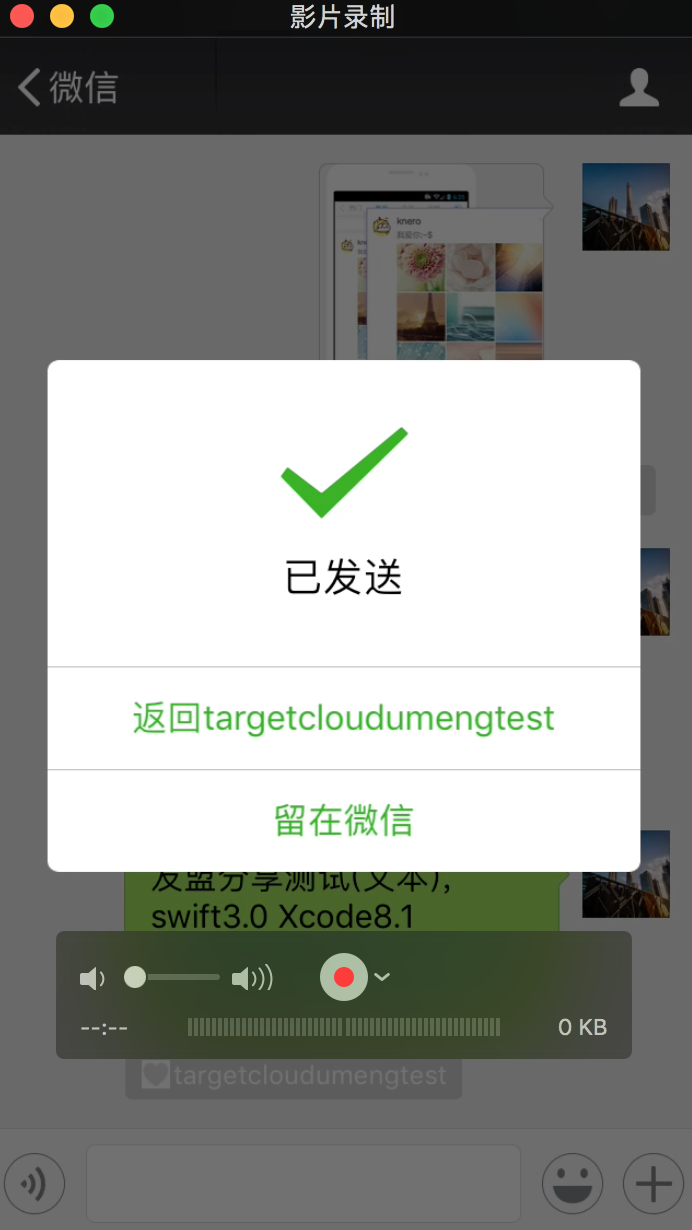Choose 留在微信 to stay in WeChat
Screen dimensions: 692x1230
(x=343, y=821)
